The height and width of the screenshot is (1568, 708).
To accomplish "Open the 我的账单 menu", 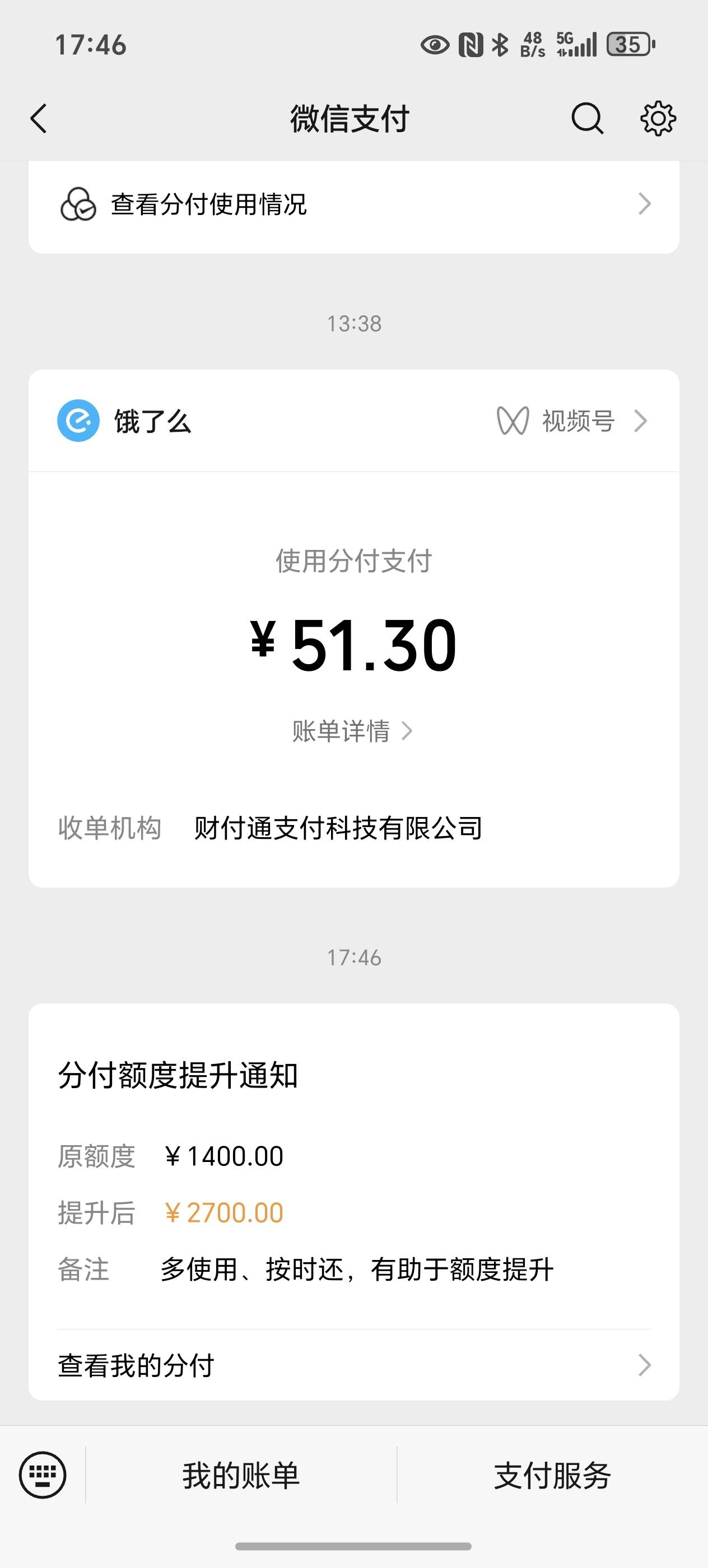I will coord(241,1475).
